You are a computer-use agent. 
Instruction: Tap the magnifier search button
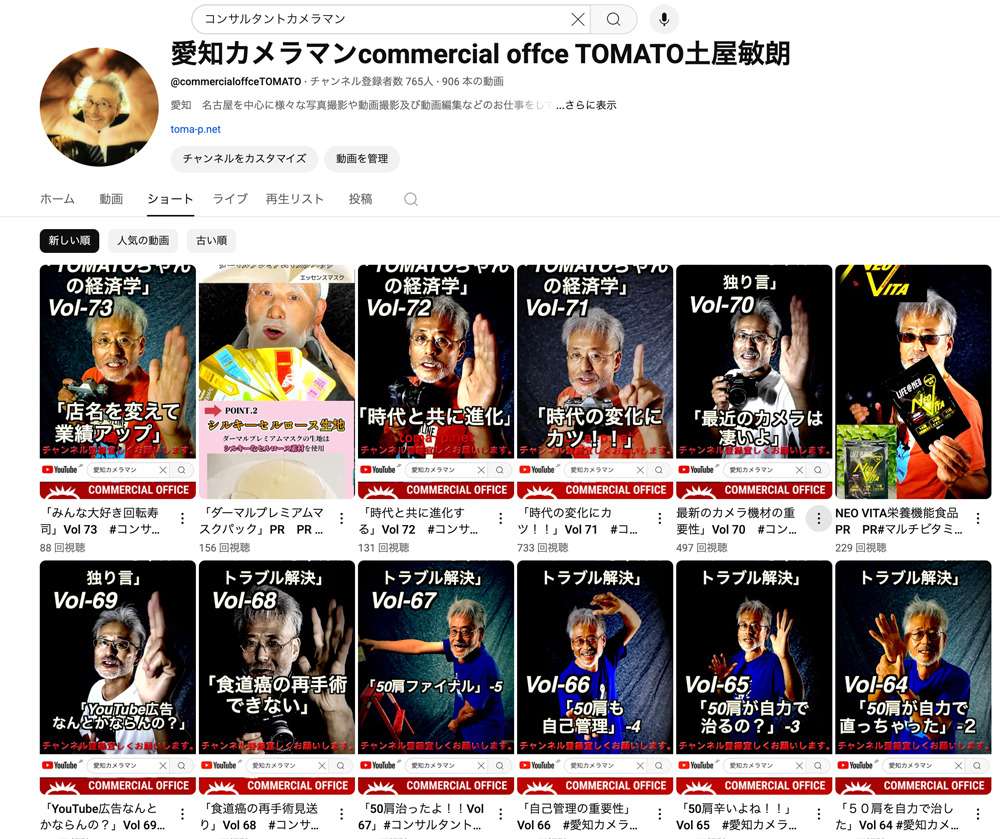pyautogui.click(x=613, y=19)
